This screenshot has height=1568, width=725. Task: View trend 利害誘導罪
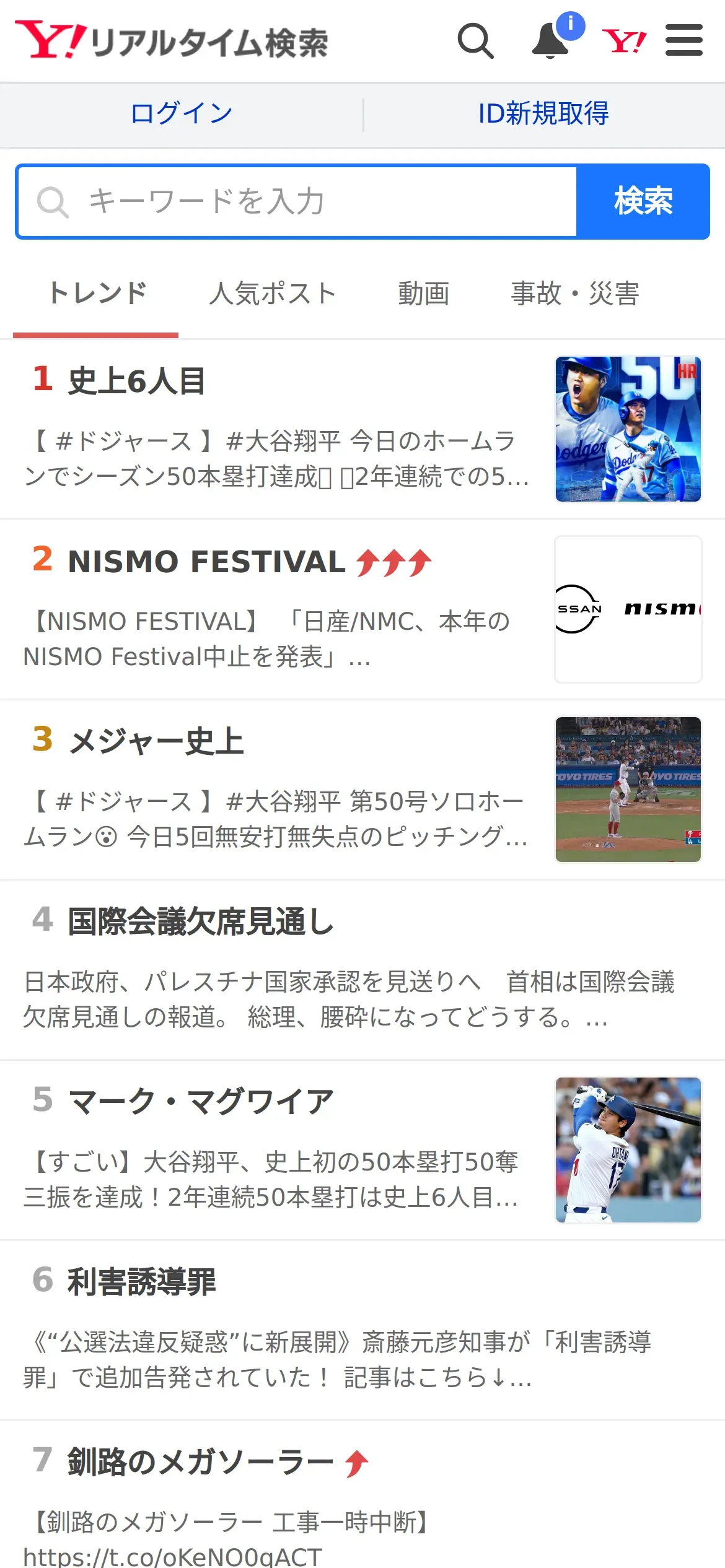click(x=141, y=1281)
